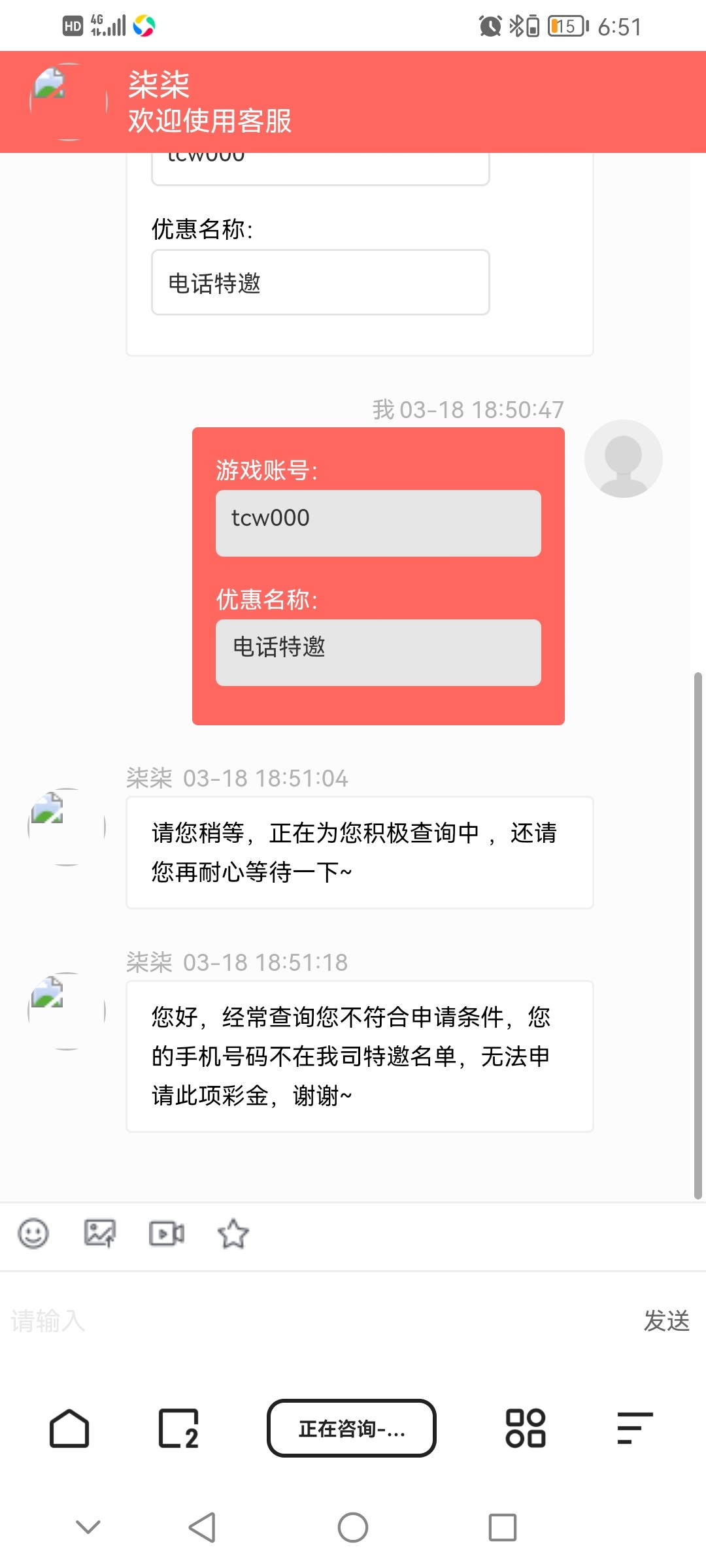Open the apps grid icon

click(525, 1428)
